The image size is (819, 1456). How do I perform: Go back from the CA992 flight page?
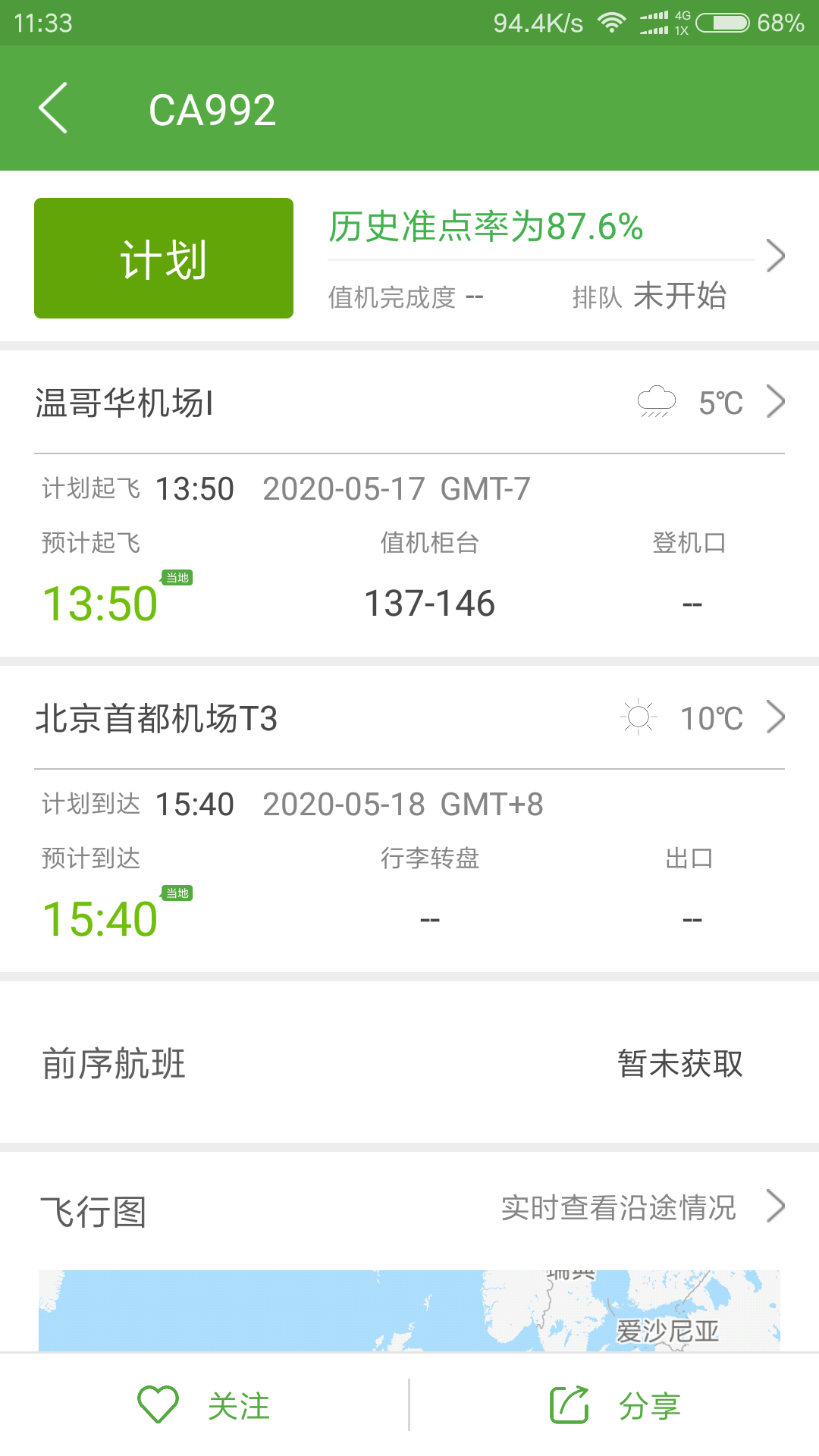click(53, 108)
